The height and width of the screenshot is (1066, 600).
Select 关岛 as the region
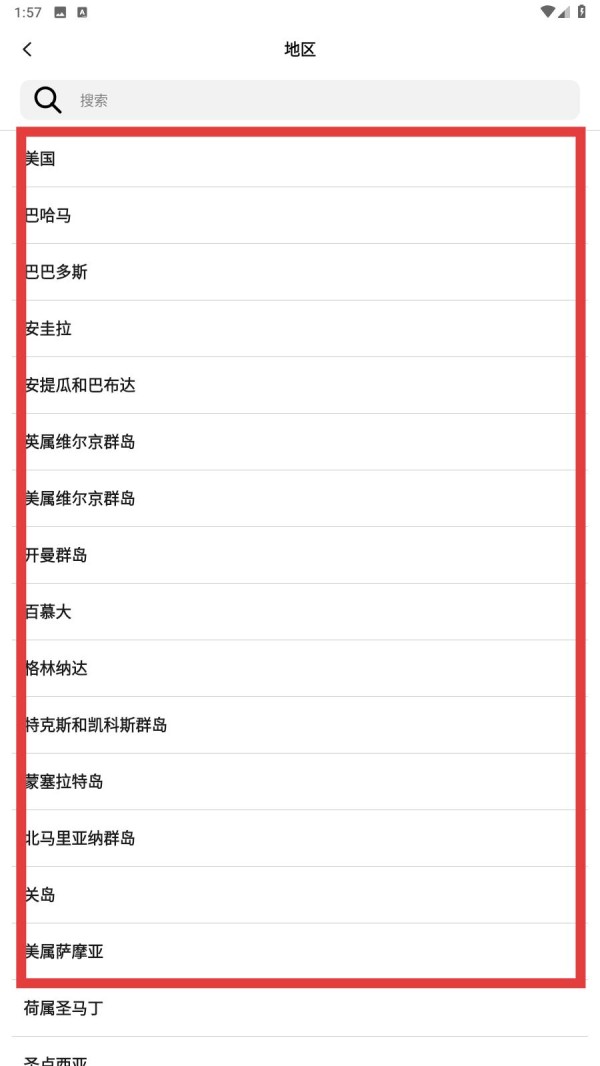point(300,895)
